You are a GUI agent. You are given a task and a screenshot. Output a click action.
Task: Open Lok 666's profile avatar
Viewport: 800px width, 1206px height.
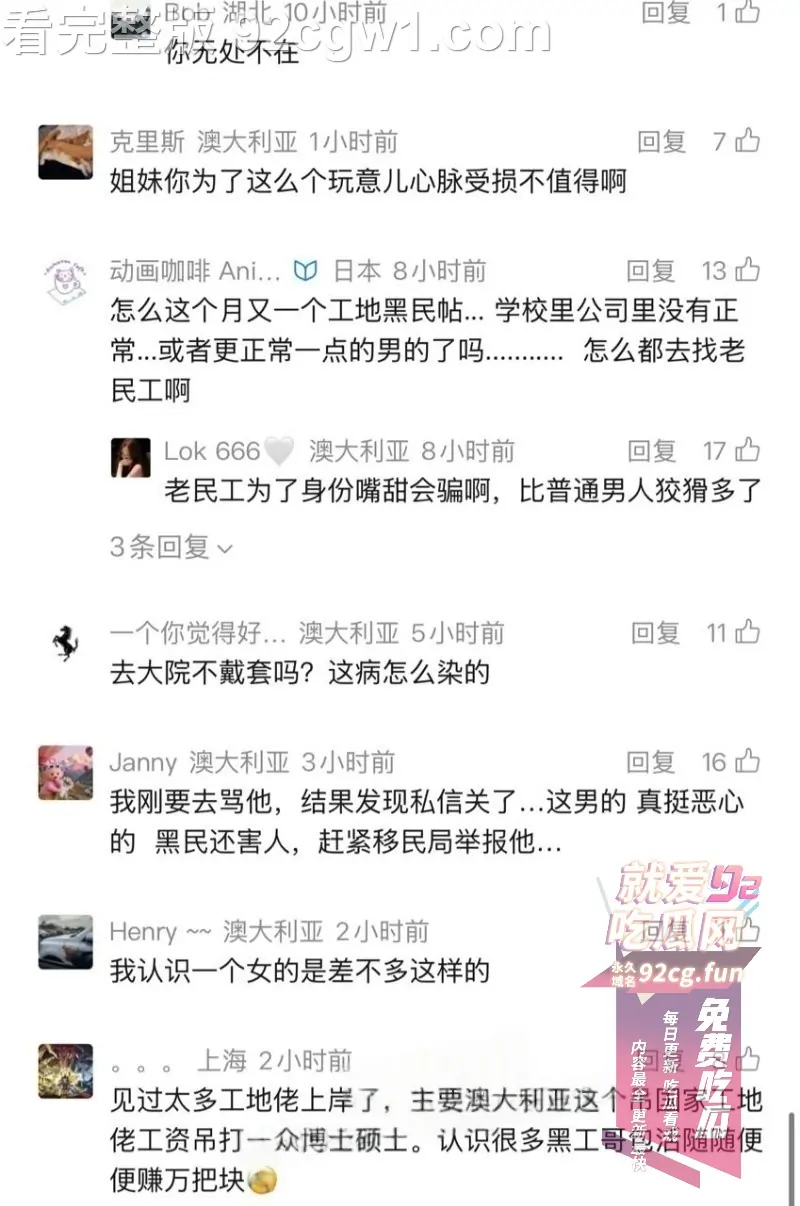coord(131,458)
